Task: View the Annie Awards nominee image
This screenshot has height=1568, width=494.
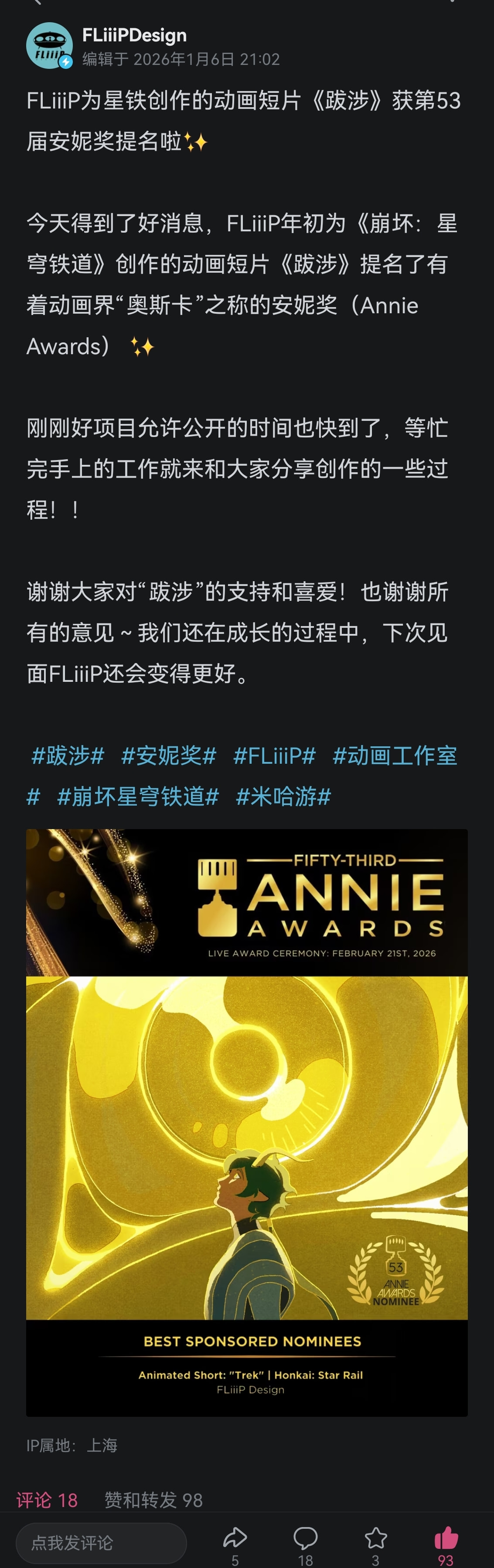Action: [247, 1122]
